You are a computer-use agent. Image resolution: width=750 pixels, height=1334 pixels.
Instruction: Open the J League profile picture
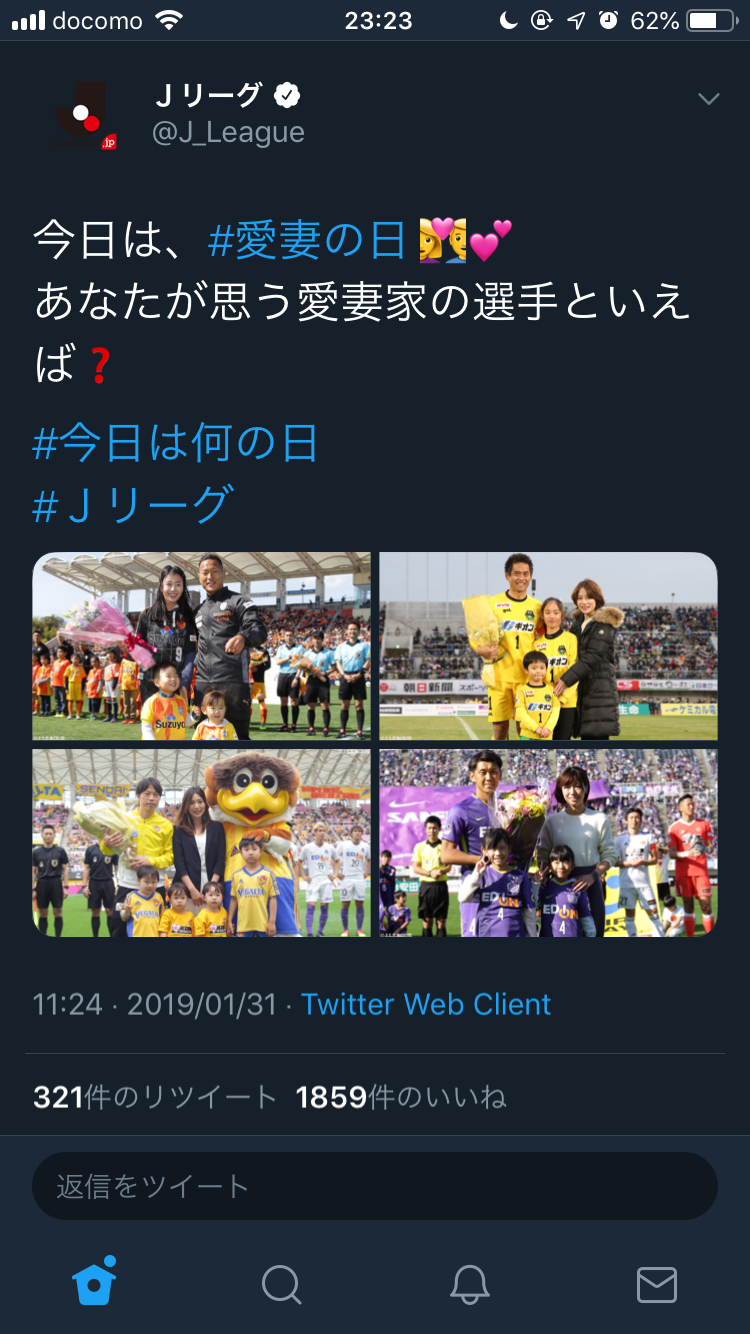(84, 115)
